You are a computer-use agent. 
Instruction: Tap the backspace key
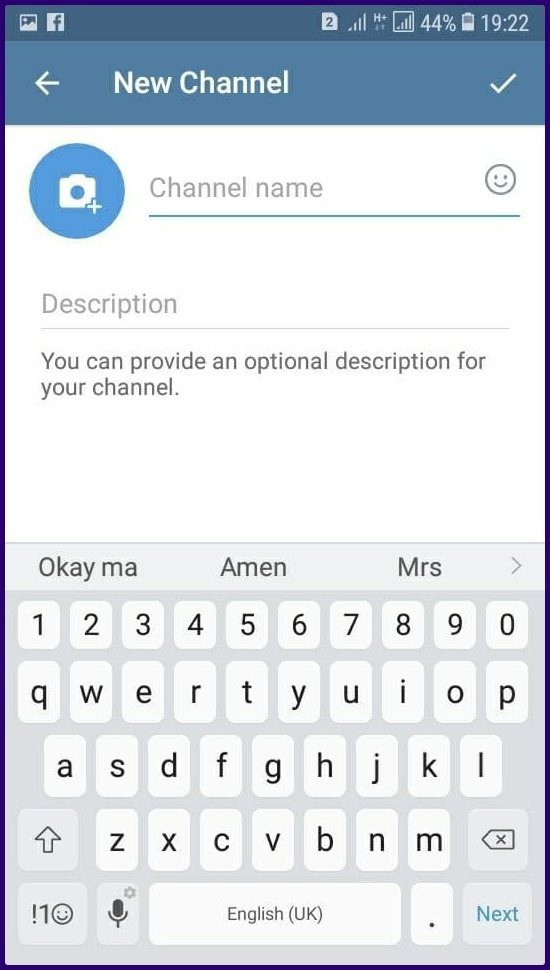click(497, 839)
